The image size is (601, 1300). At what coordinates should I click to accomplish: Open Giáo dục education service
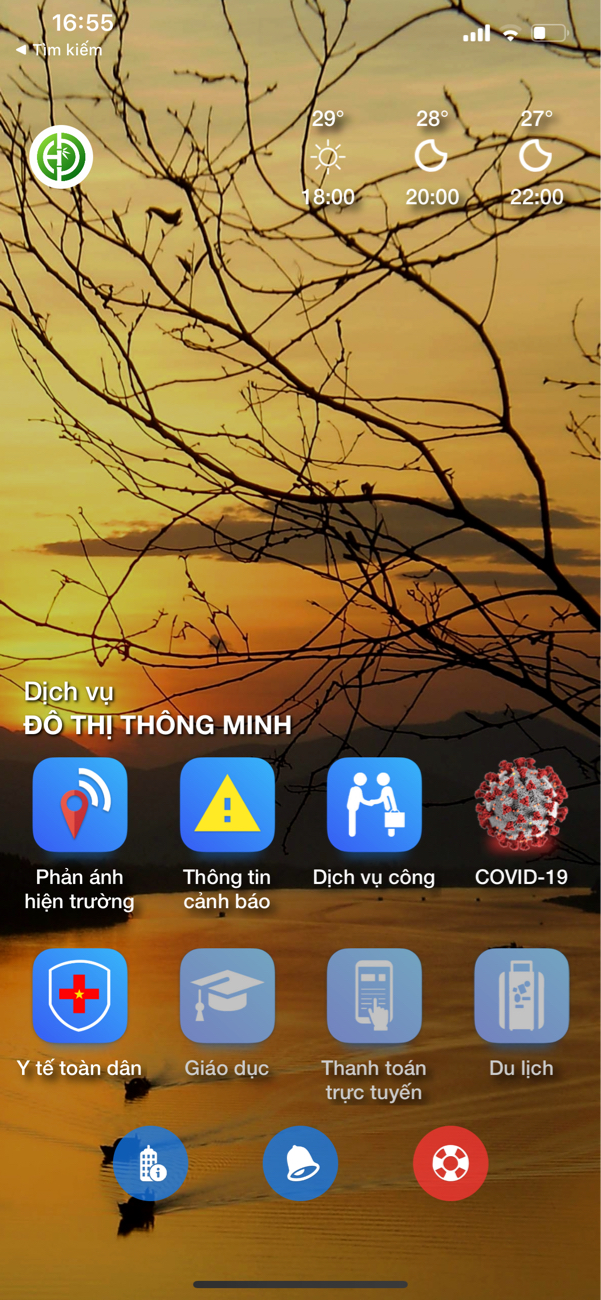click(227, 996)
